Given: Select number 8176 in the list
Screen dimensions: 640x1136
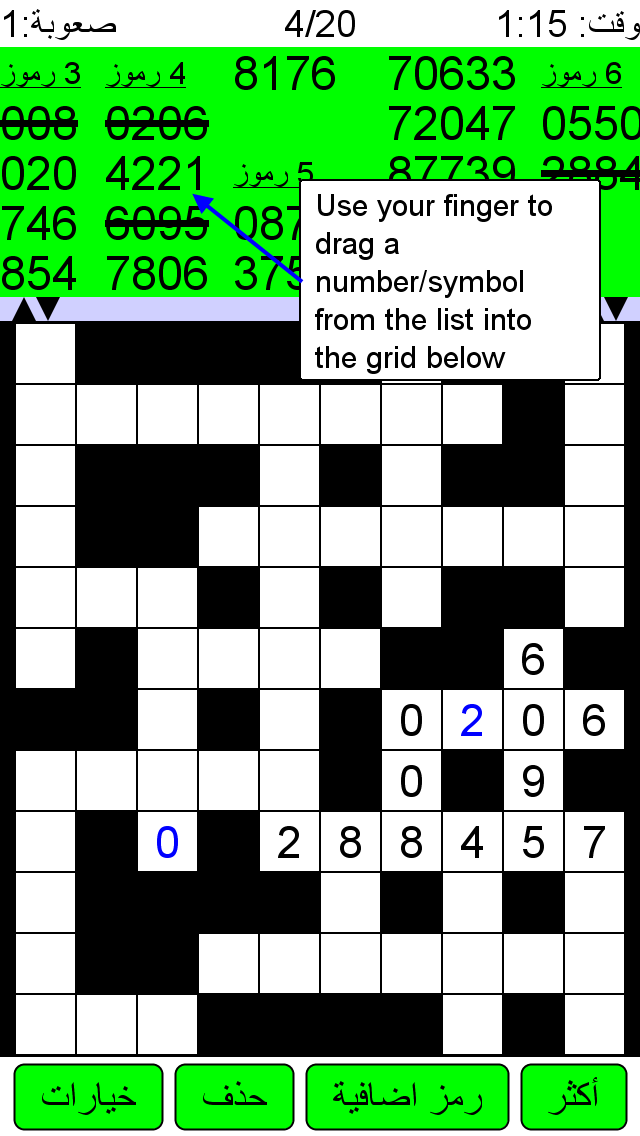Looking at the screenshot, I should [285, 75].
